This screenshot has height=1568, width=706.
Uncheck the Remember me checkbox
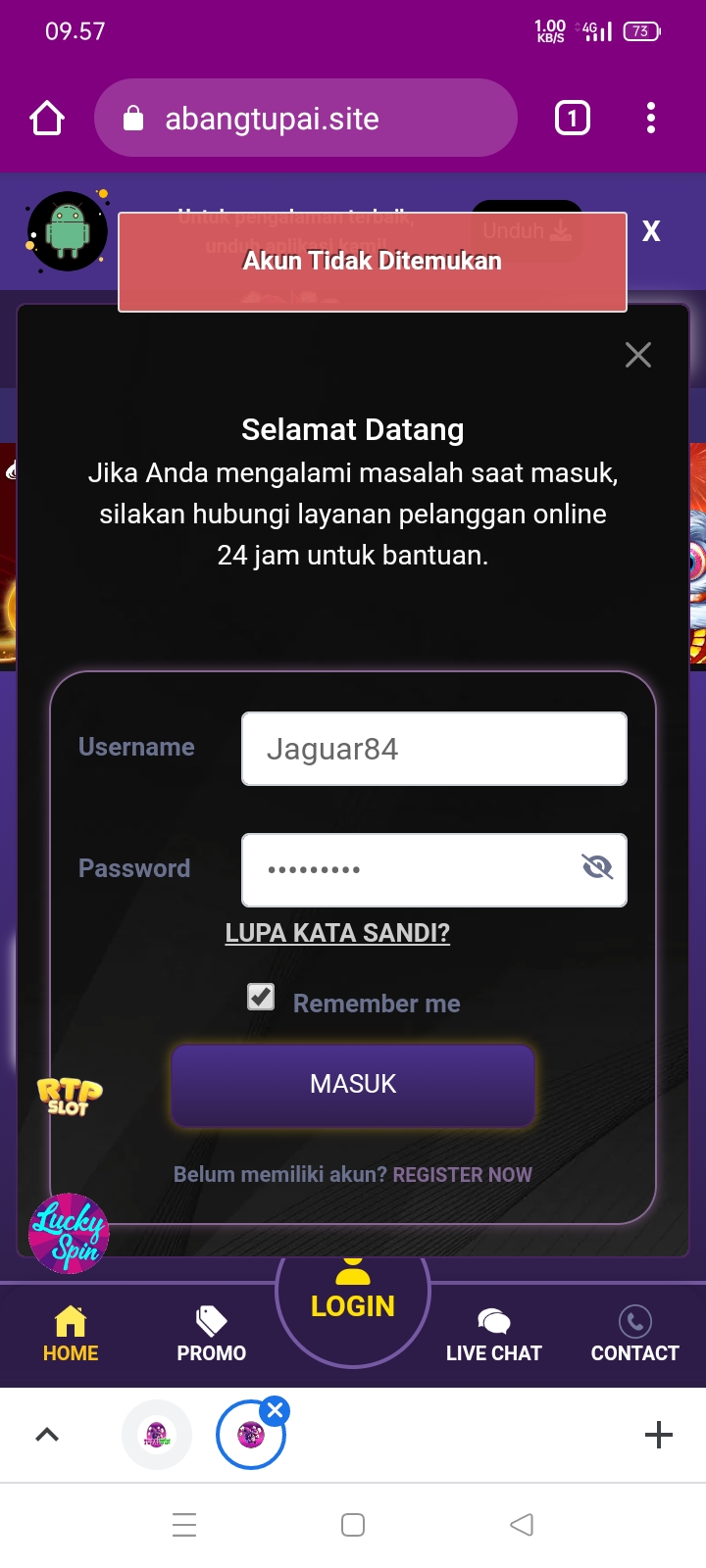(261, 998)
